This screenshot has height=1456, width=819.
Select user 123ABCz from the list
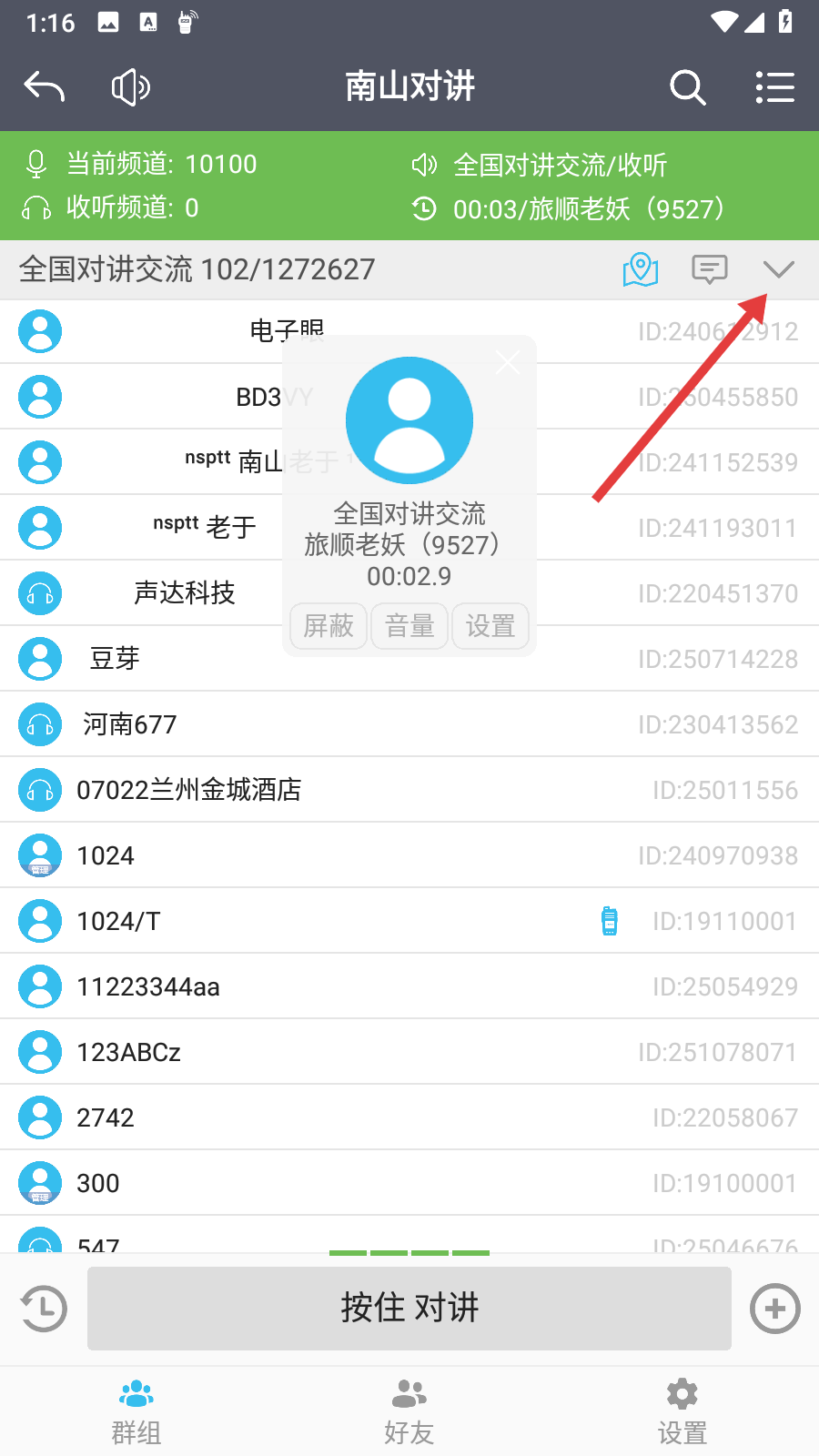point(128,1052)
